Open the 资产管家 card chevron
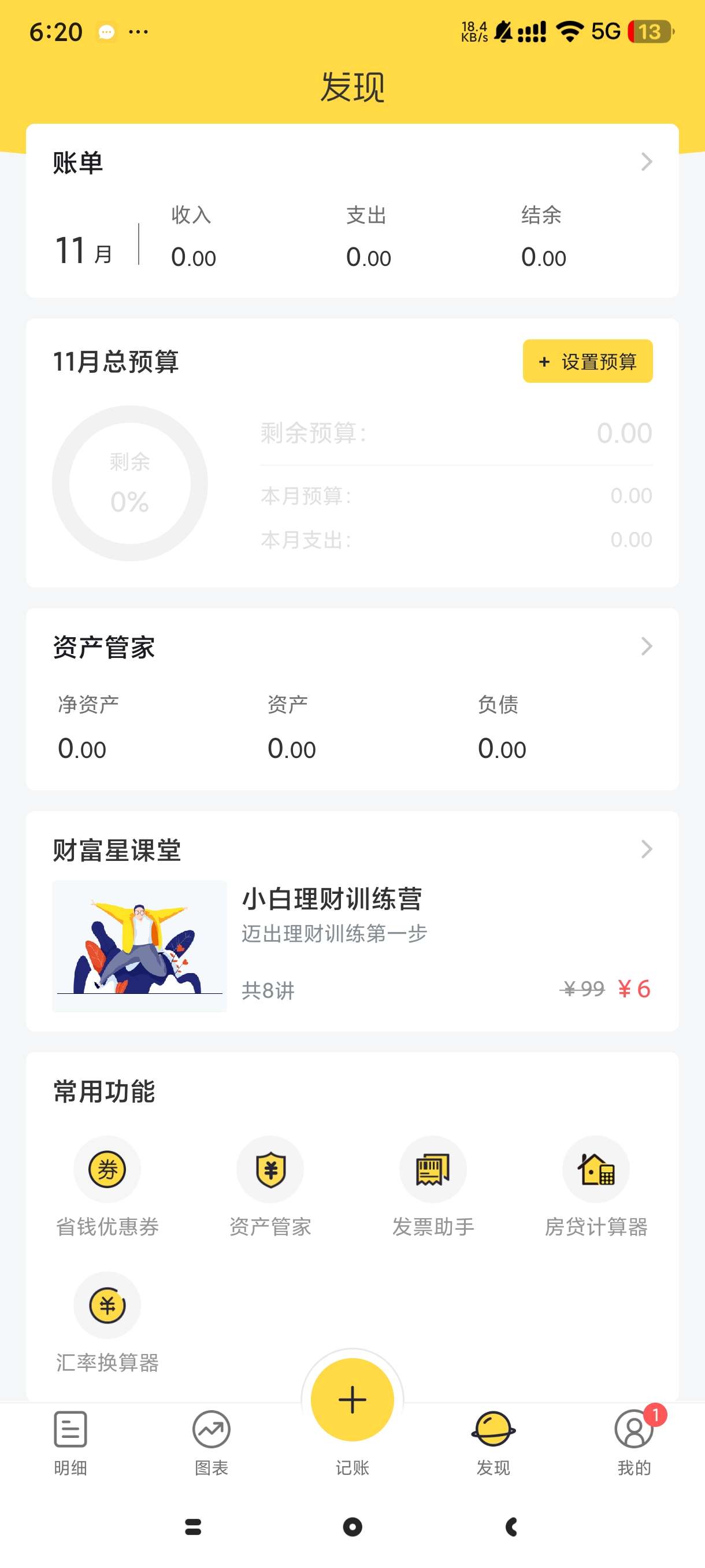705x1568 pixels. [646, 646]
